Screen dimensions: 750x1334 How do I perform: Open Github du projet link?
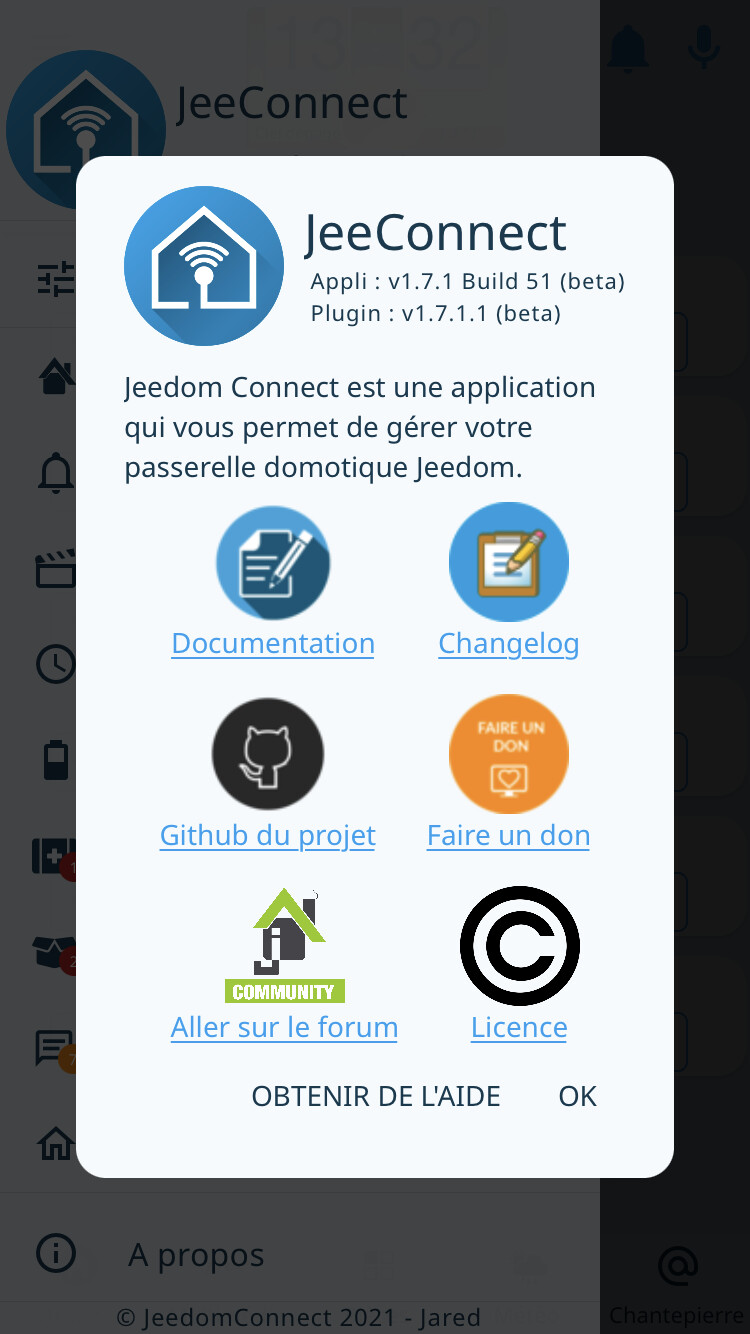click(268, 835)
